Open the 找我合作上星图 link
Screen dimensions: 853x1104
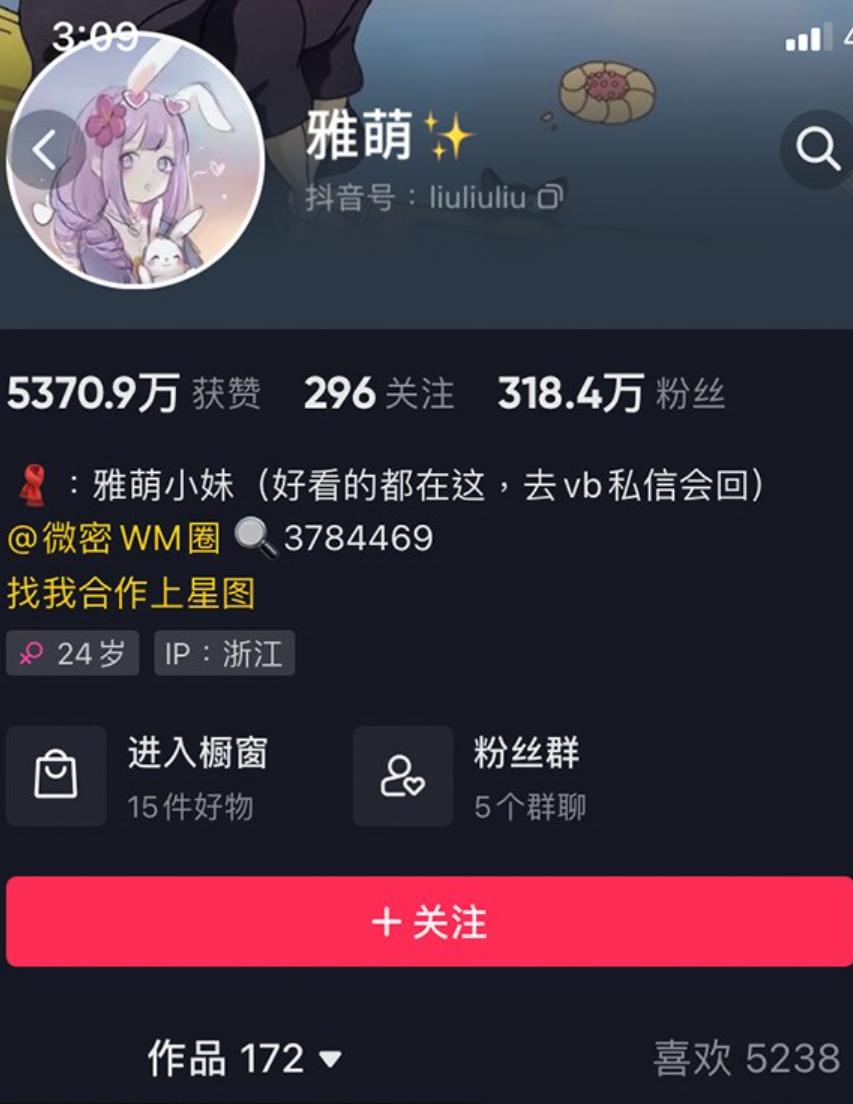tap(131, 593)
